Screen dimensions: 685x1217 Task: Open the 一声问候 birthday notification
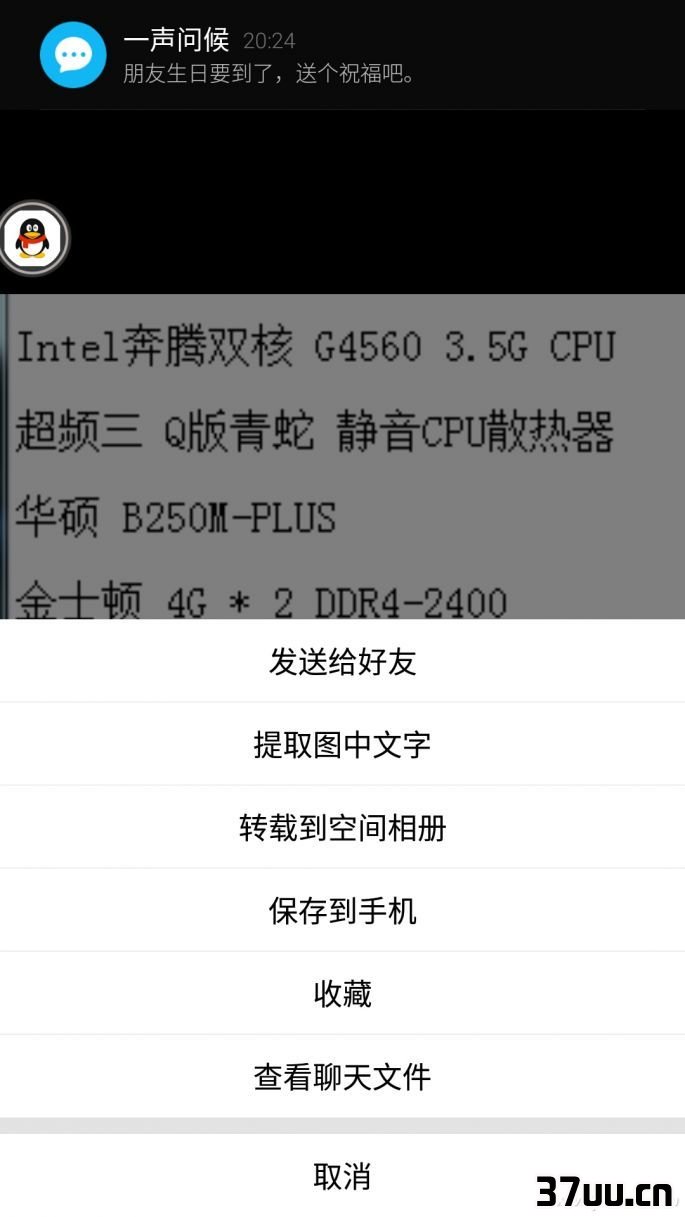342,55
